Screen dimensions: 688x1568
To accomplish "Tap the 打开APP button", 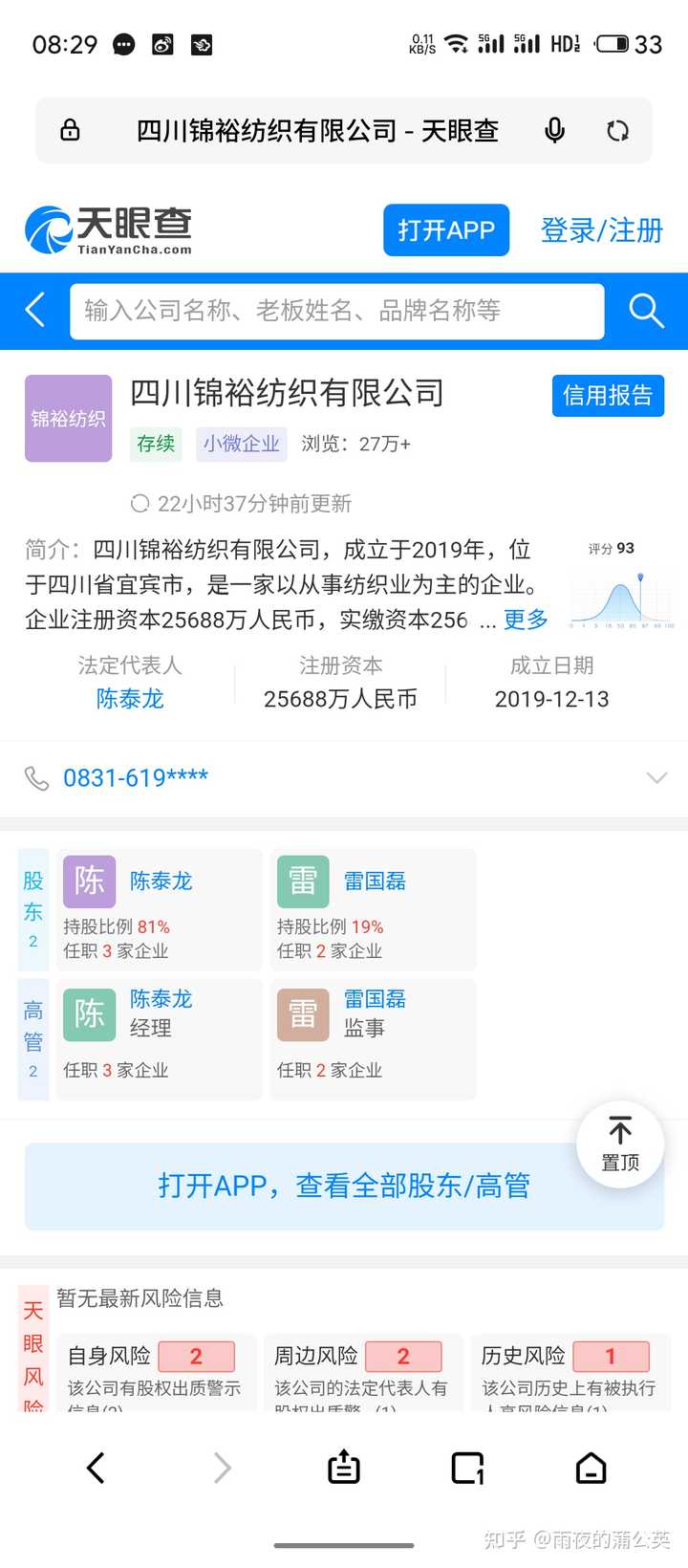I will (x=446, y=229).
